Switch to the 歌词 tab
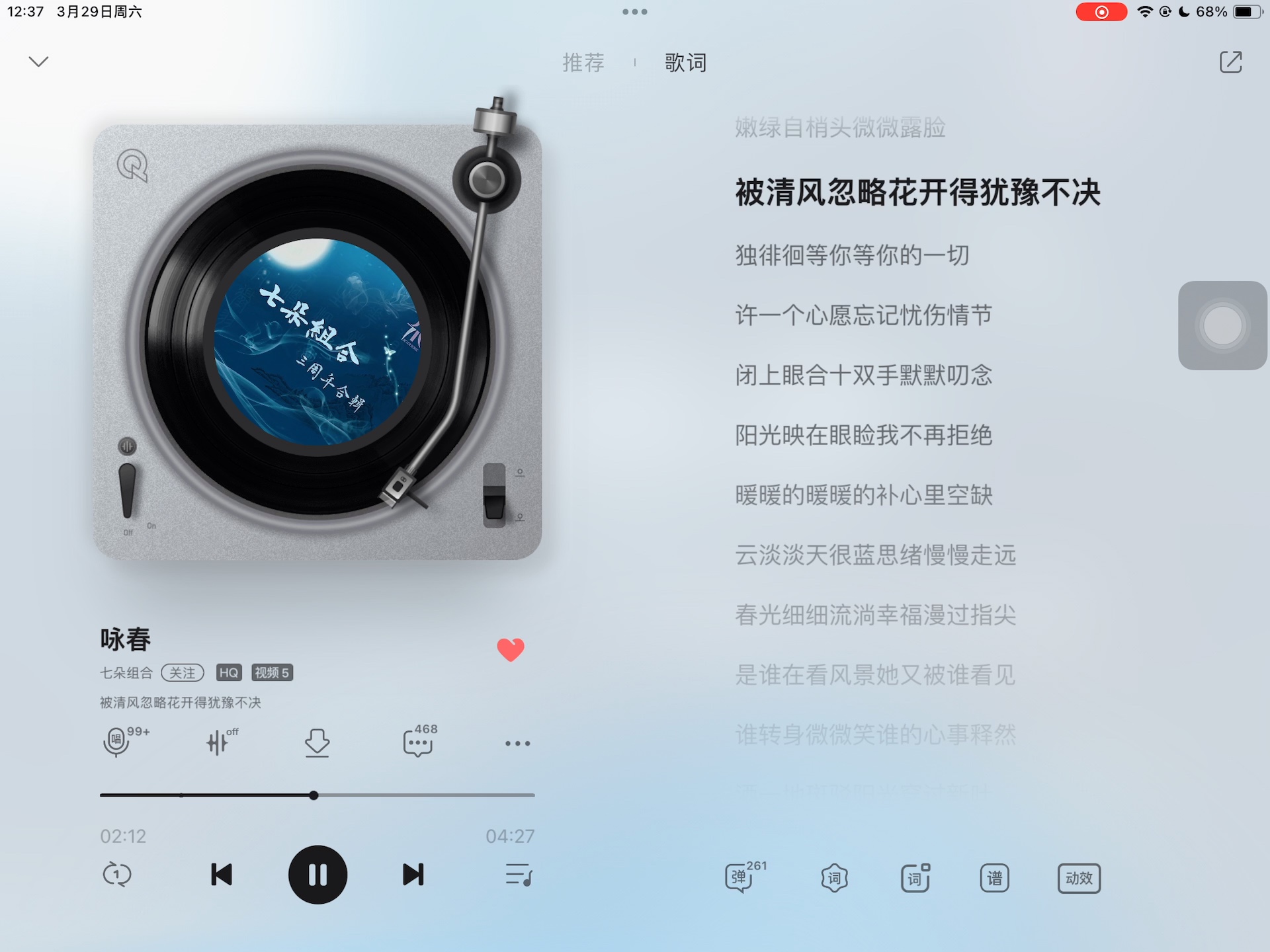 point(685,63)
